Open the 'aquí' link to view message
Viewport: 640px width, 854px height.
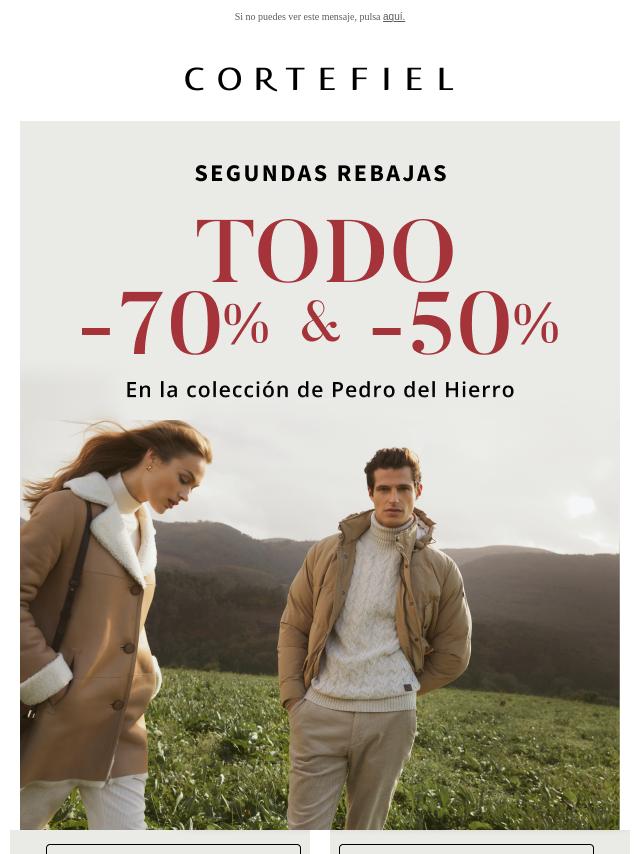(x=393, y=17)
